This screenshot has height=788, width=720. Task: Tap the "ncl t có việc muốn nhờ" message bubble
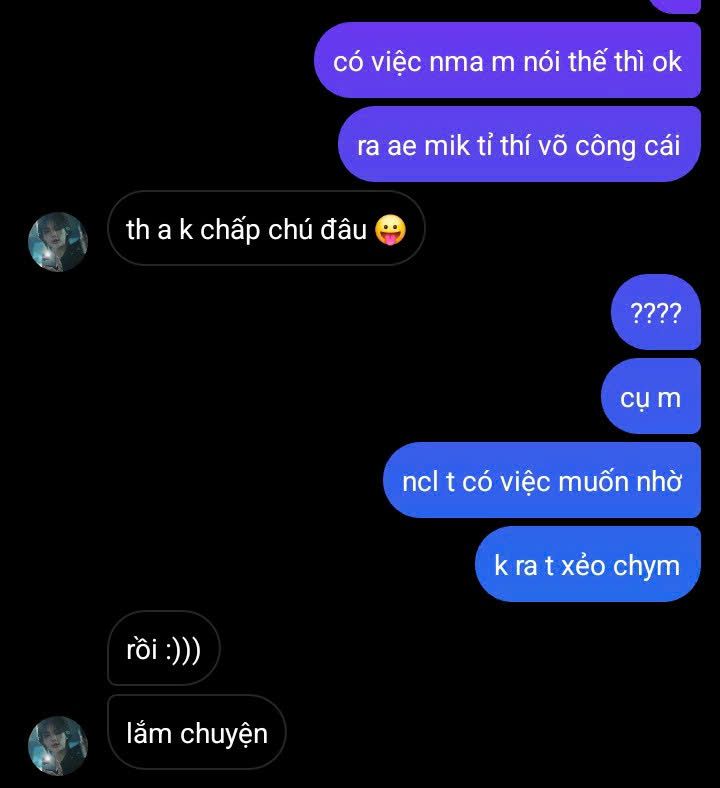coord(542,481)
